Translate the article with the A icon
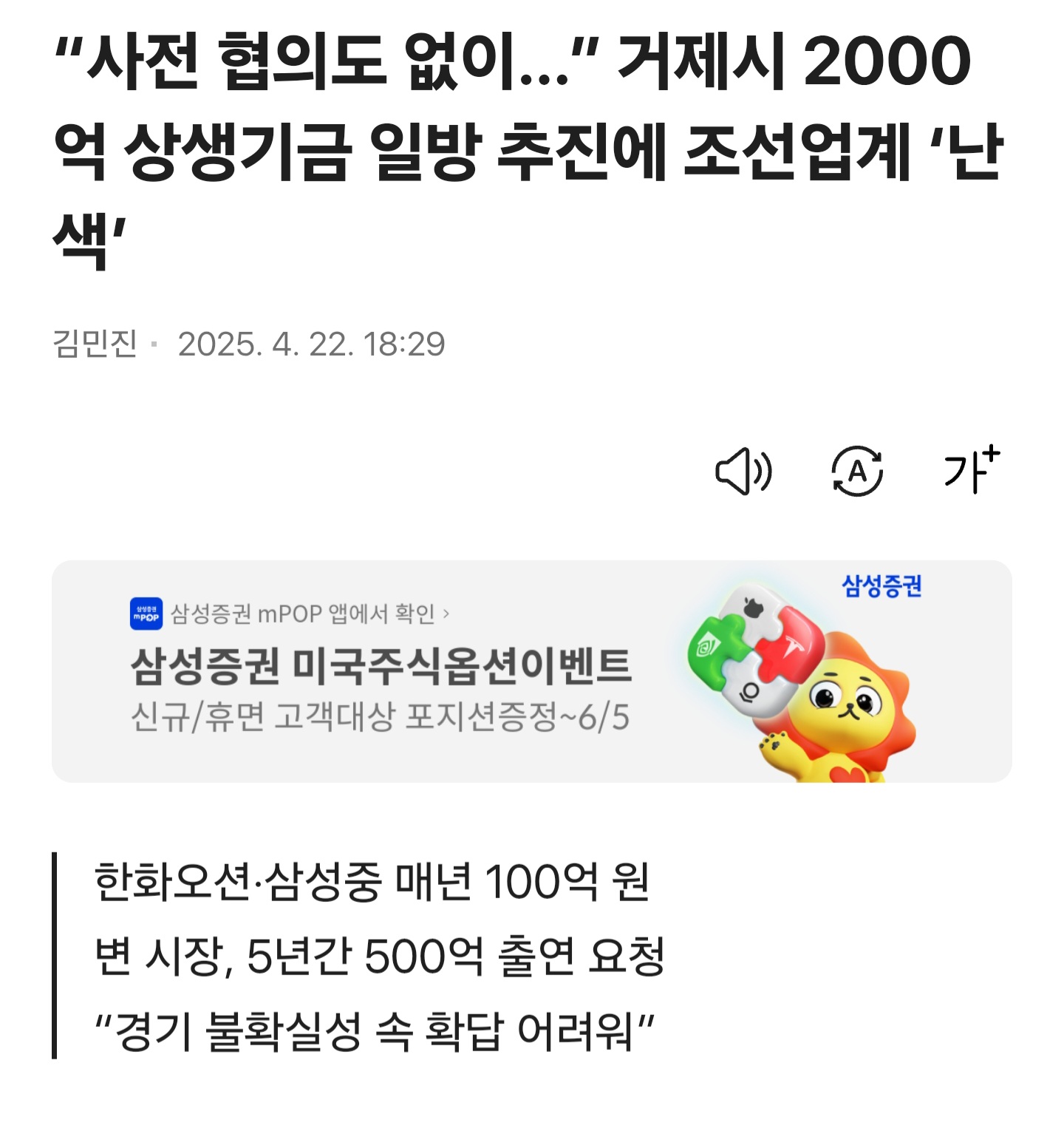Image resolution: width=1064 pixels, height=1131 pixels. 857,471
